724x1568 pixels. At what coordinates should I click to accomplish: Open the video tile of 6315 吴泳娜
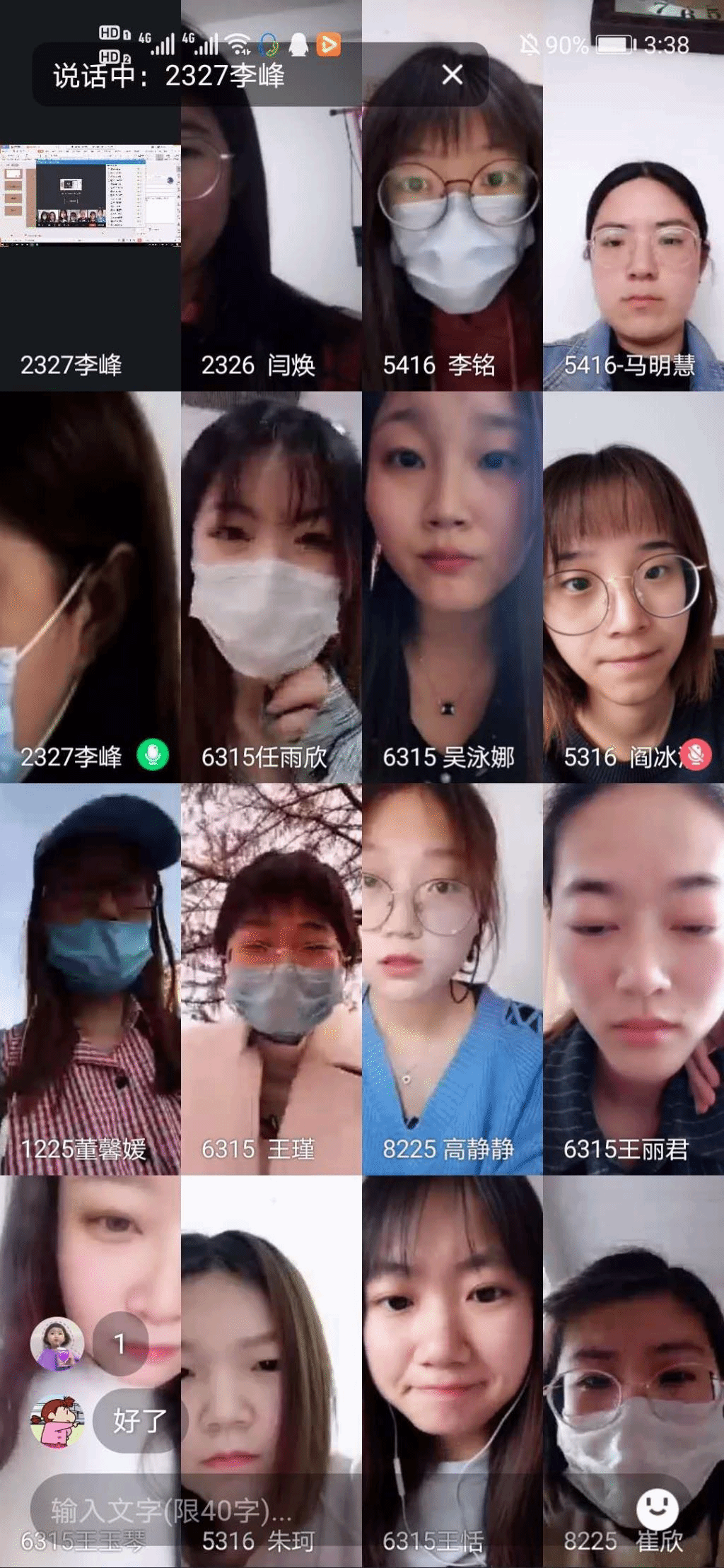[x=452, y=587]
